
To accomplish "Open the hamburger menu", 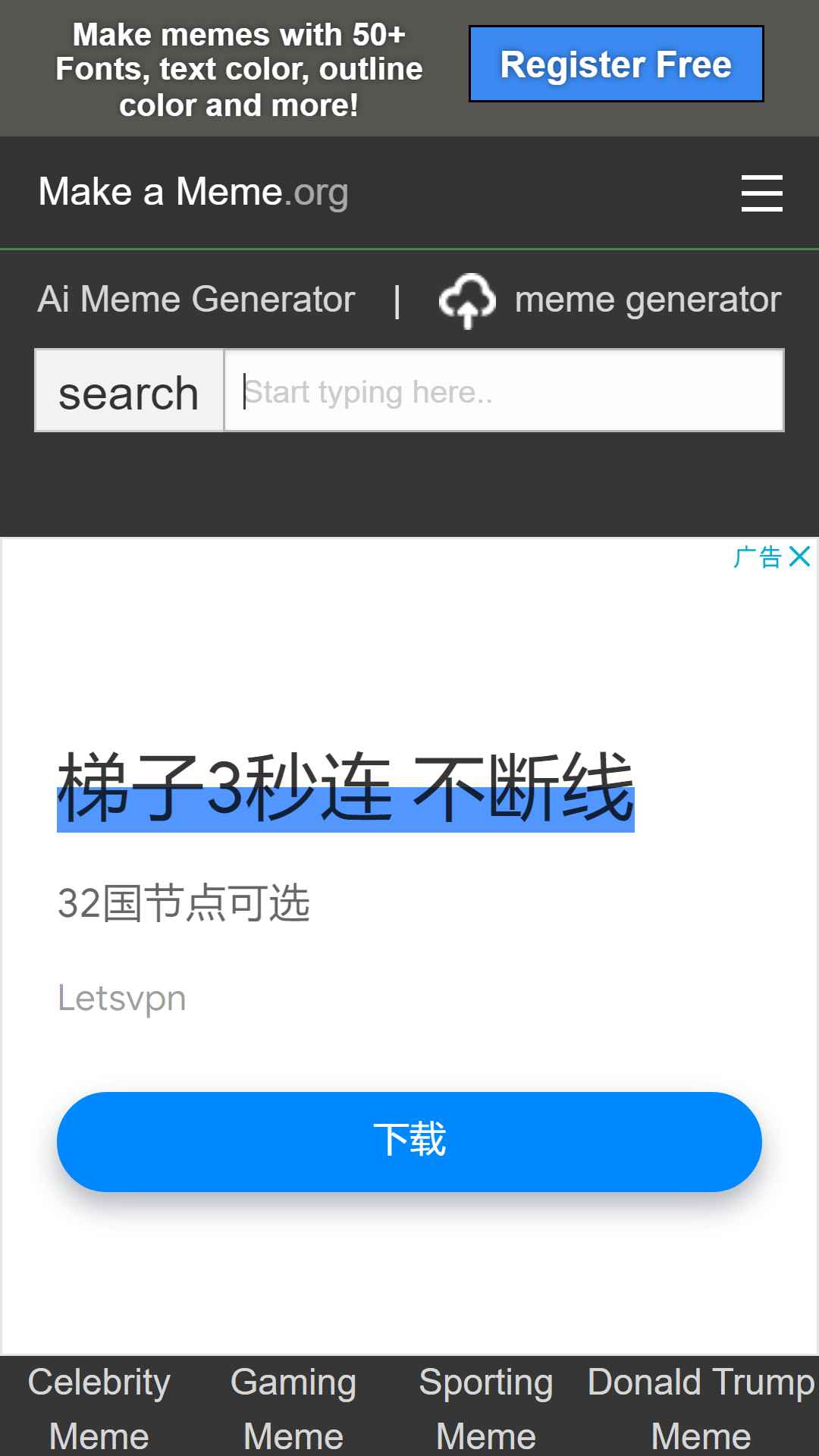I will [761, 193].
